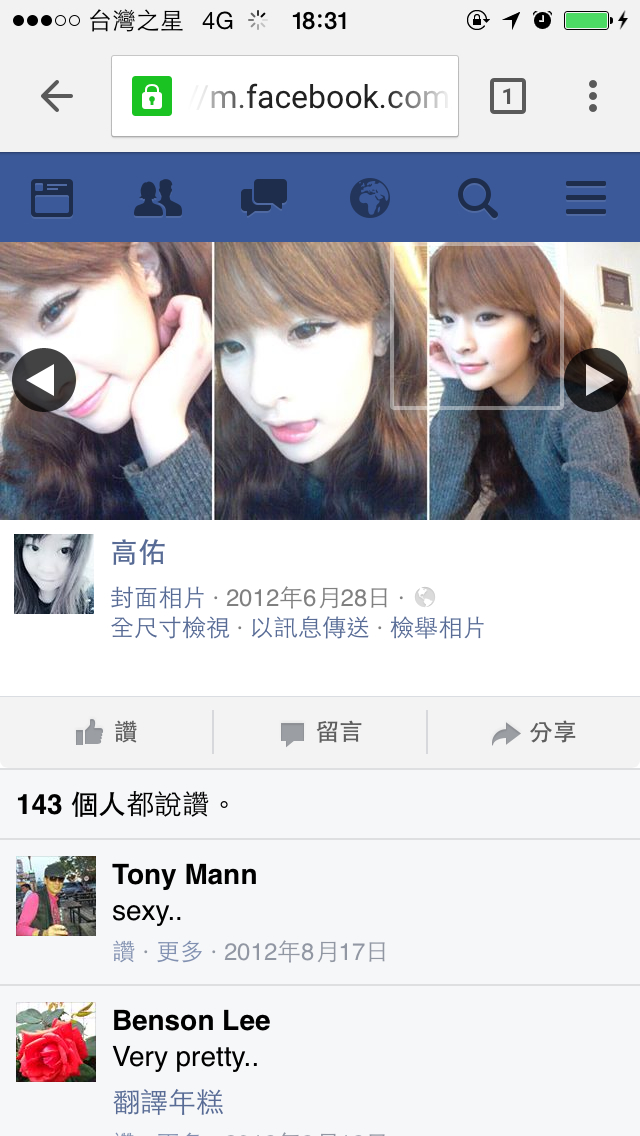Open Facebook messages
The height and width of the screenshot is (1136, 640).
(264, 198)
